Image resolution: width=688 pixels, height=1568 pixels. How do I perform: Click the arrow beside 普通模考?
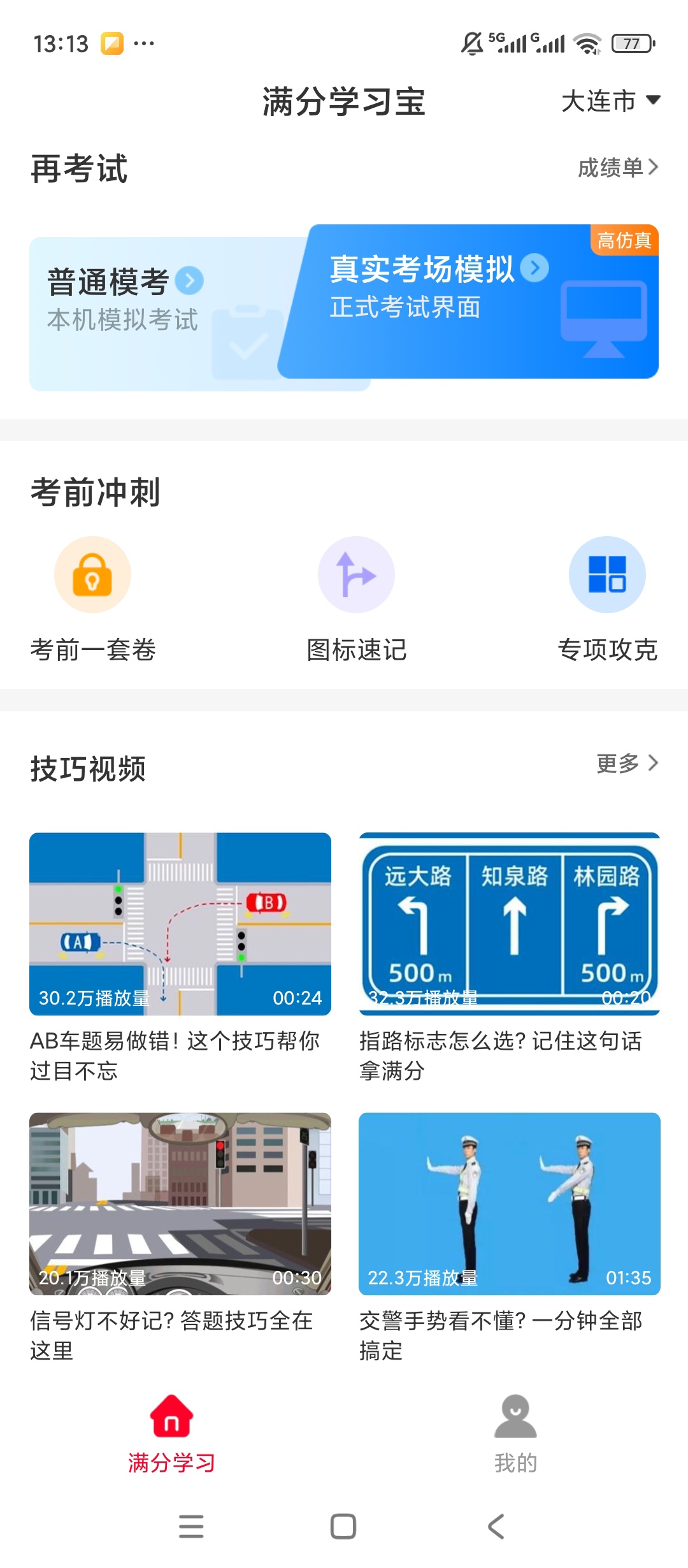point(191,281)
